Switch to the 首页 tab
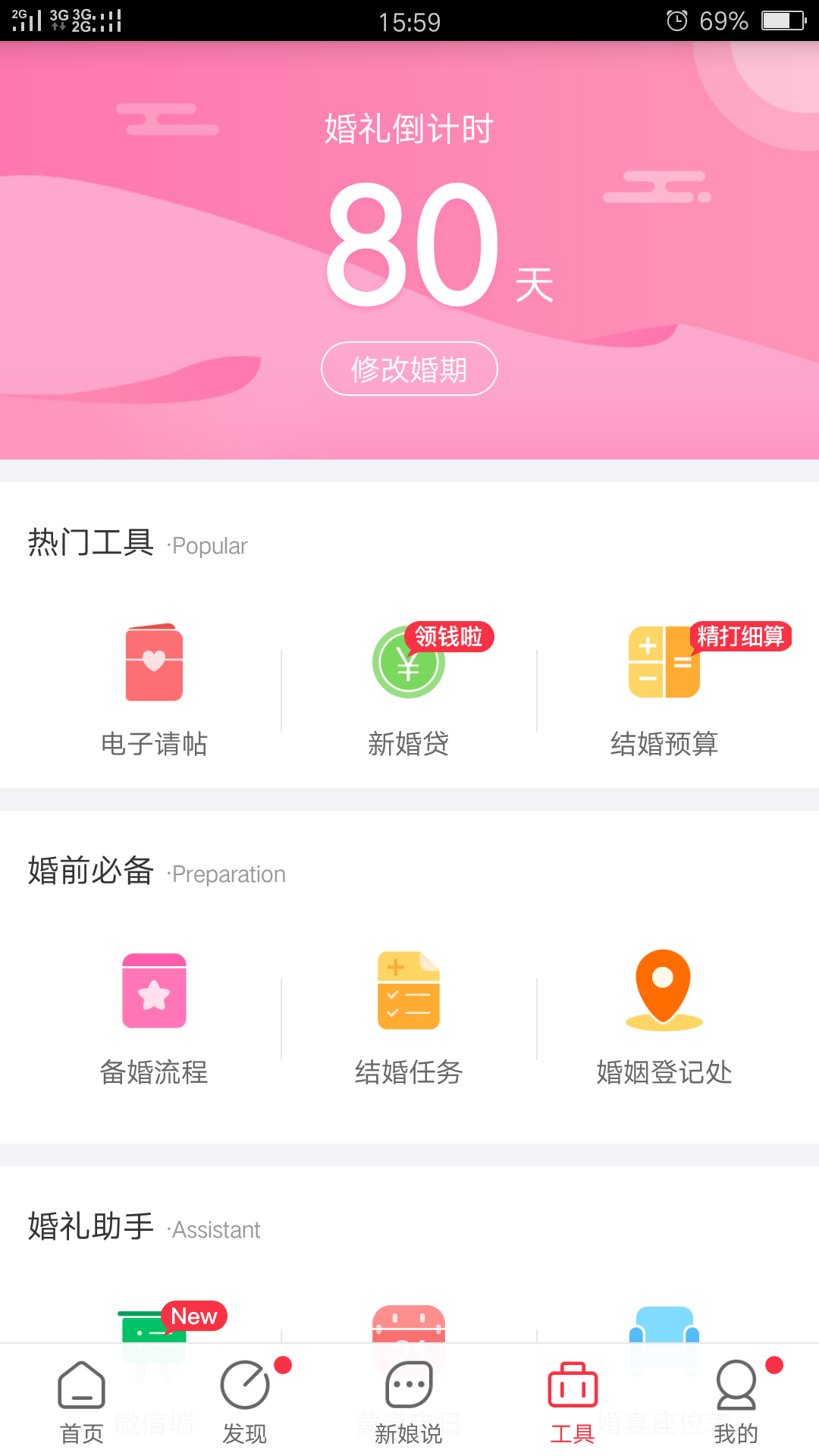The height and width of the screenshot is (1456, 819). tap(82, 1402)
